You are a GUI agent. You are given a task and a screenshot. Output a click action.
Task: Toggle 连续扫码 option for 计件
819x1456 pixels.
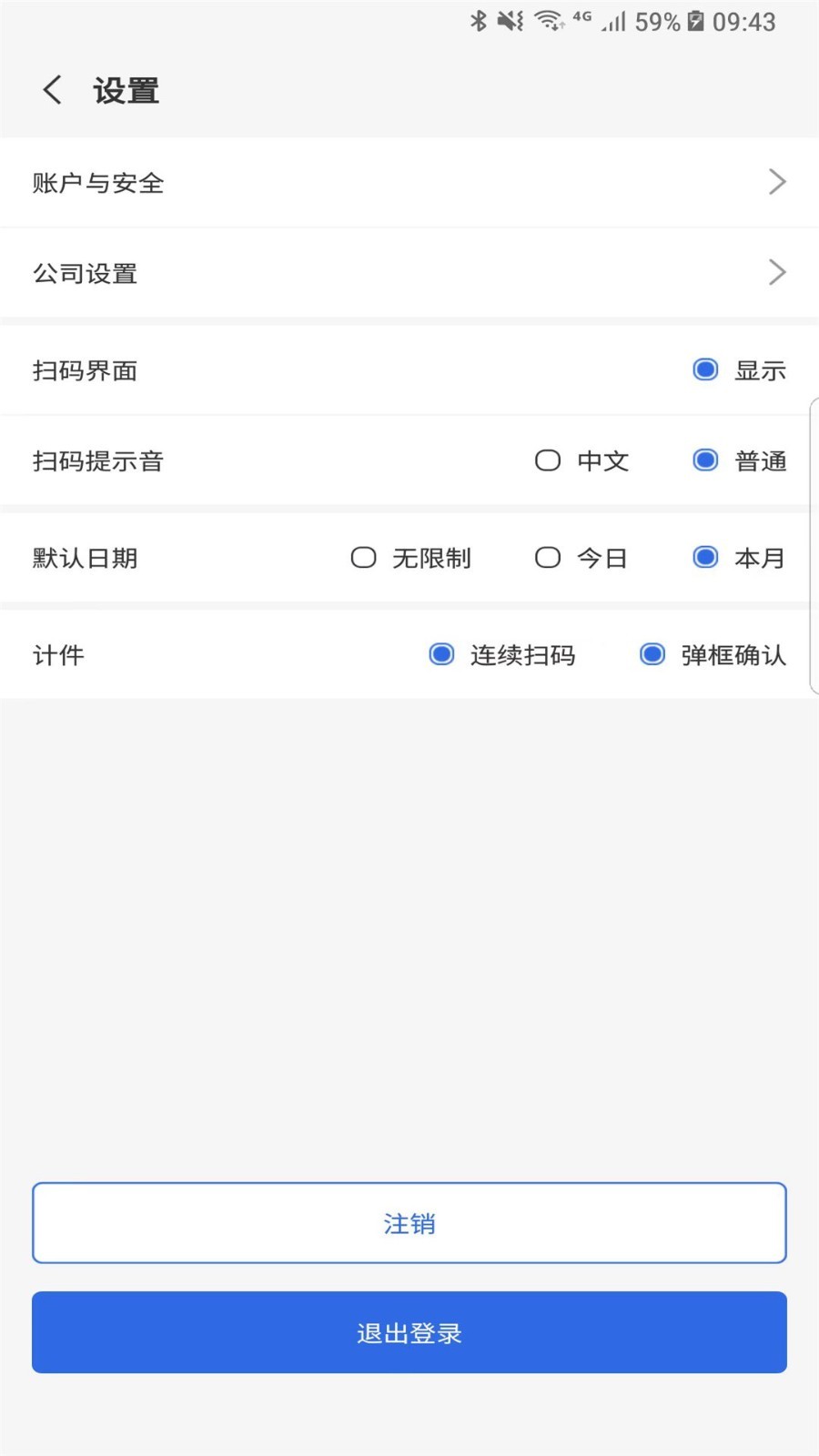(502, 655)
